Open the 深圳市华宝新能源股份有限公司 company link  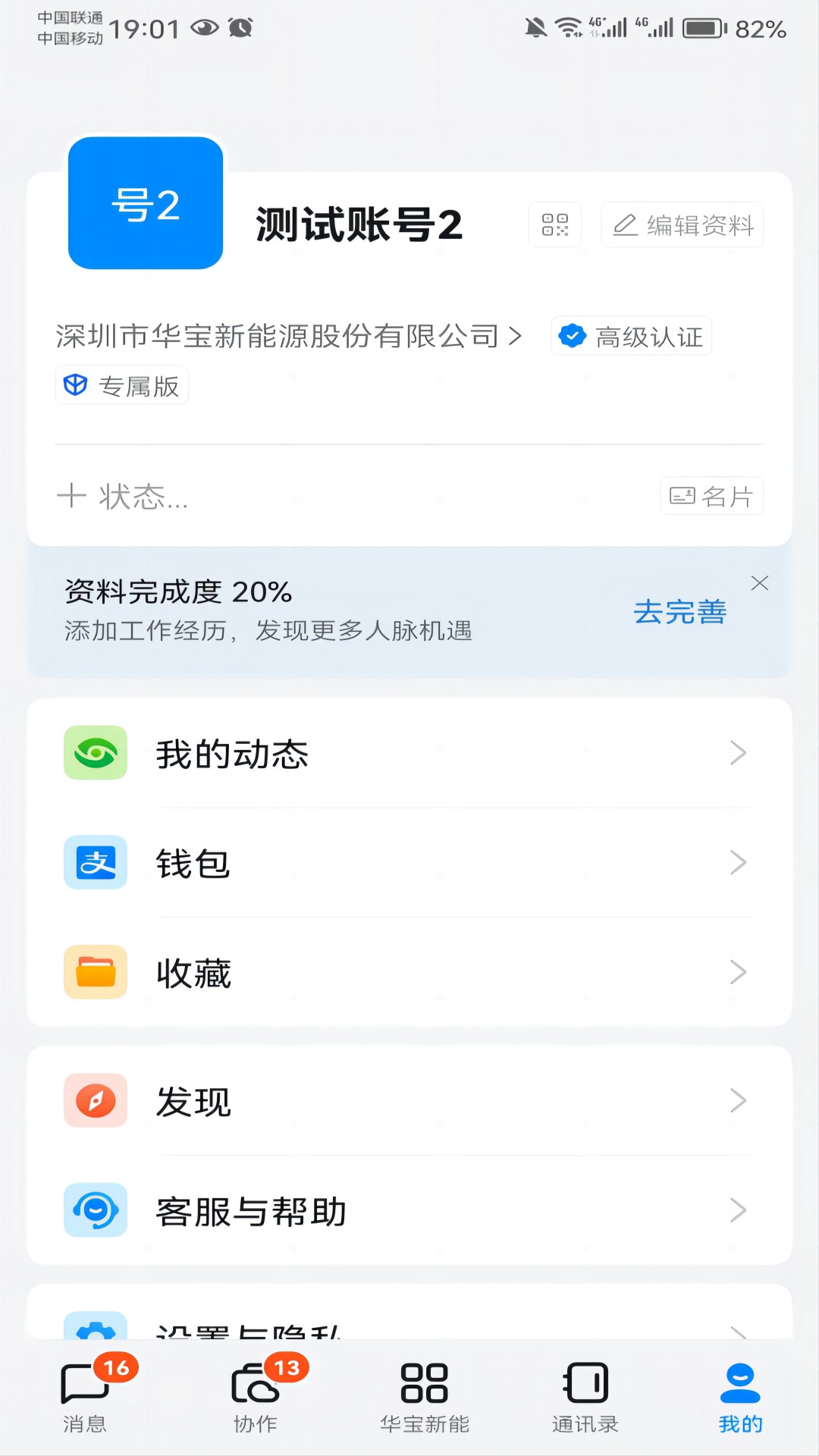(x=289, y=336)
